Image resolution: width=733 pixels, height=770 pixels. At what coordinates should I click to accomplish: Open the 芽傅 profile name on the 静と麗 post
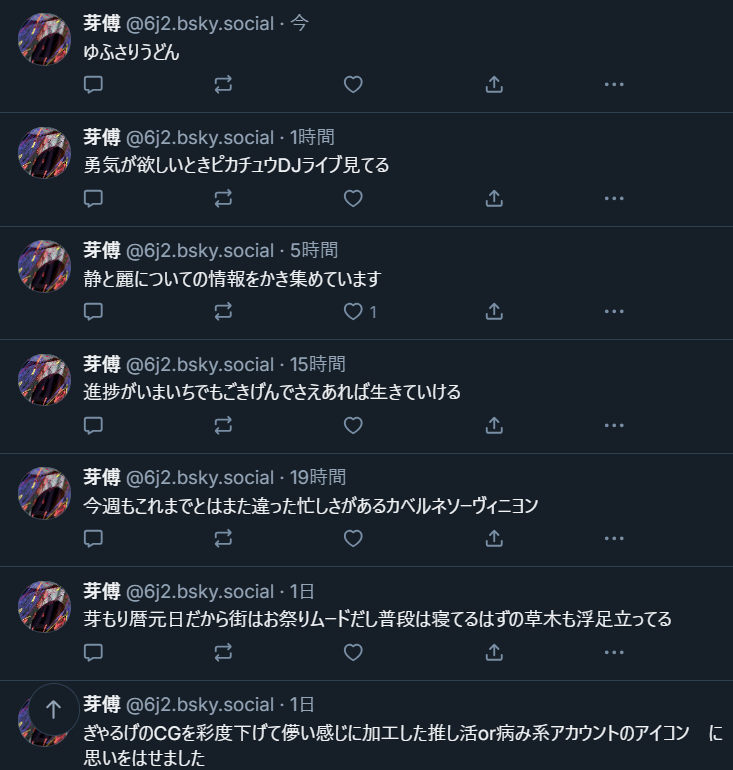(x=102, y=250)
